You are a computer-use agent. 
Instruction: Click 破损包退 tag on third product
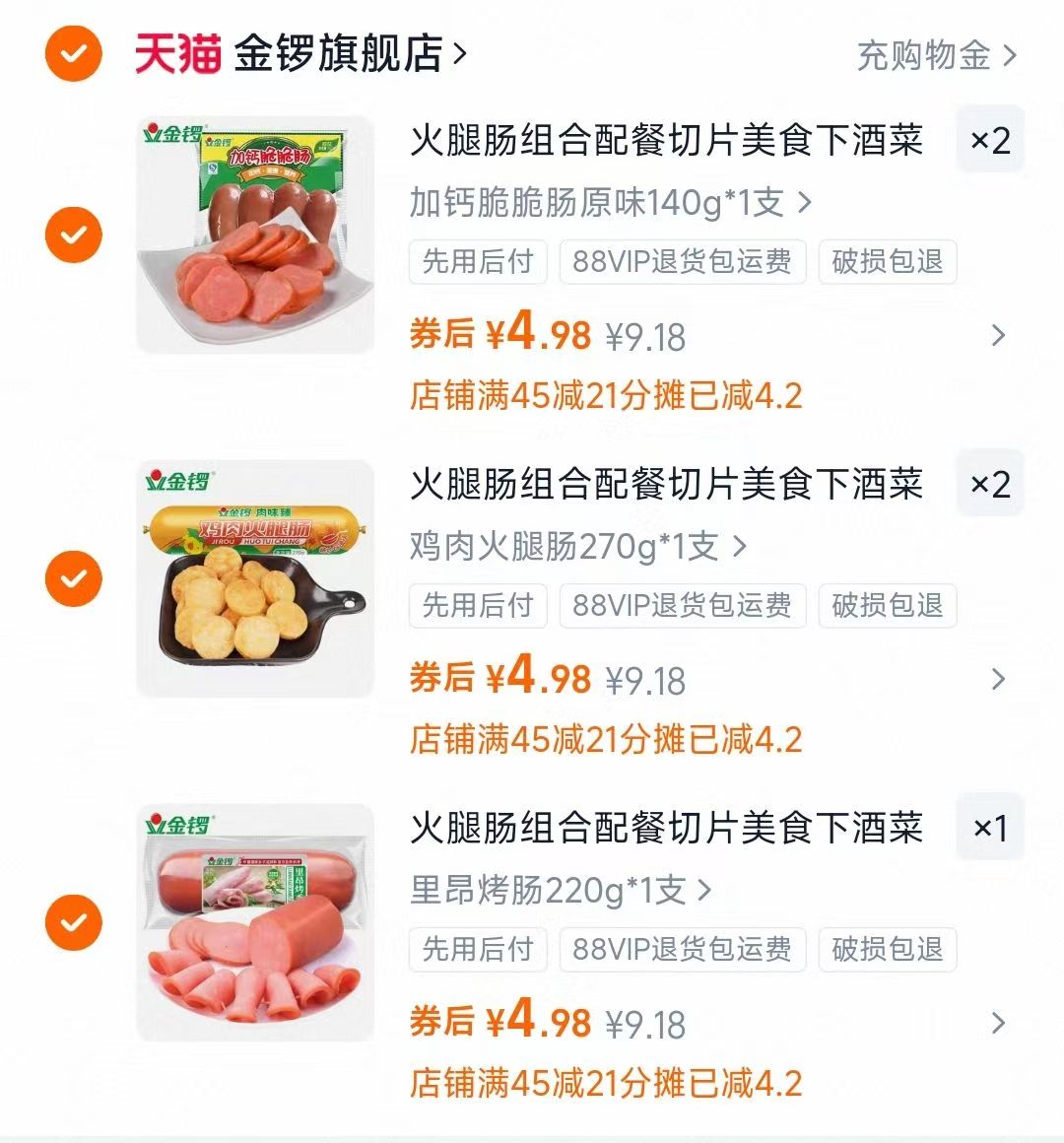pos(886,951)
